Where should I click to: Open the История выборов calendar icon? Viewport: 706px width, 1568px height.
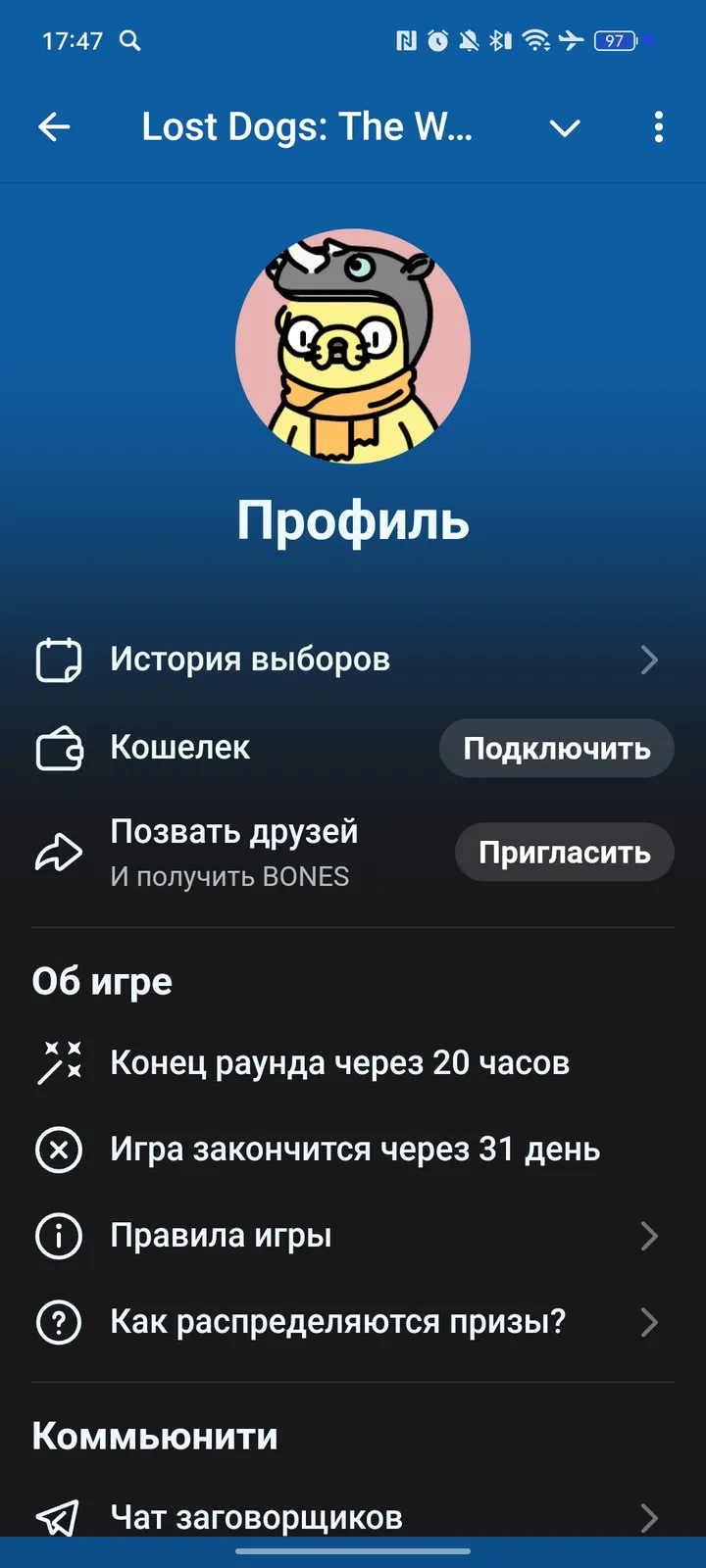[x=59, y=660]
